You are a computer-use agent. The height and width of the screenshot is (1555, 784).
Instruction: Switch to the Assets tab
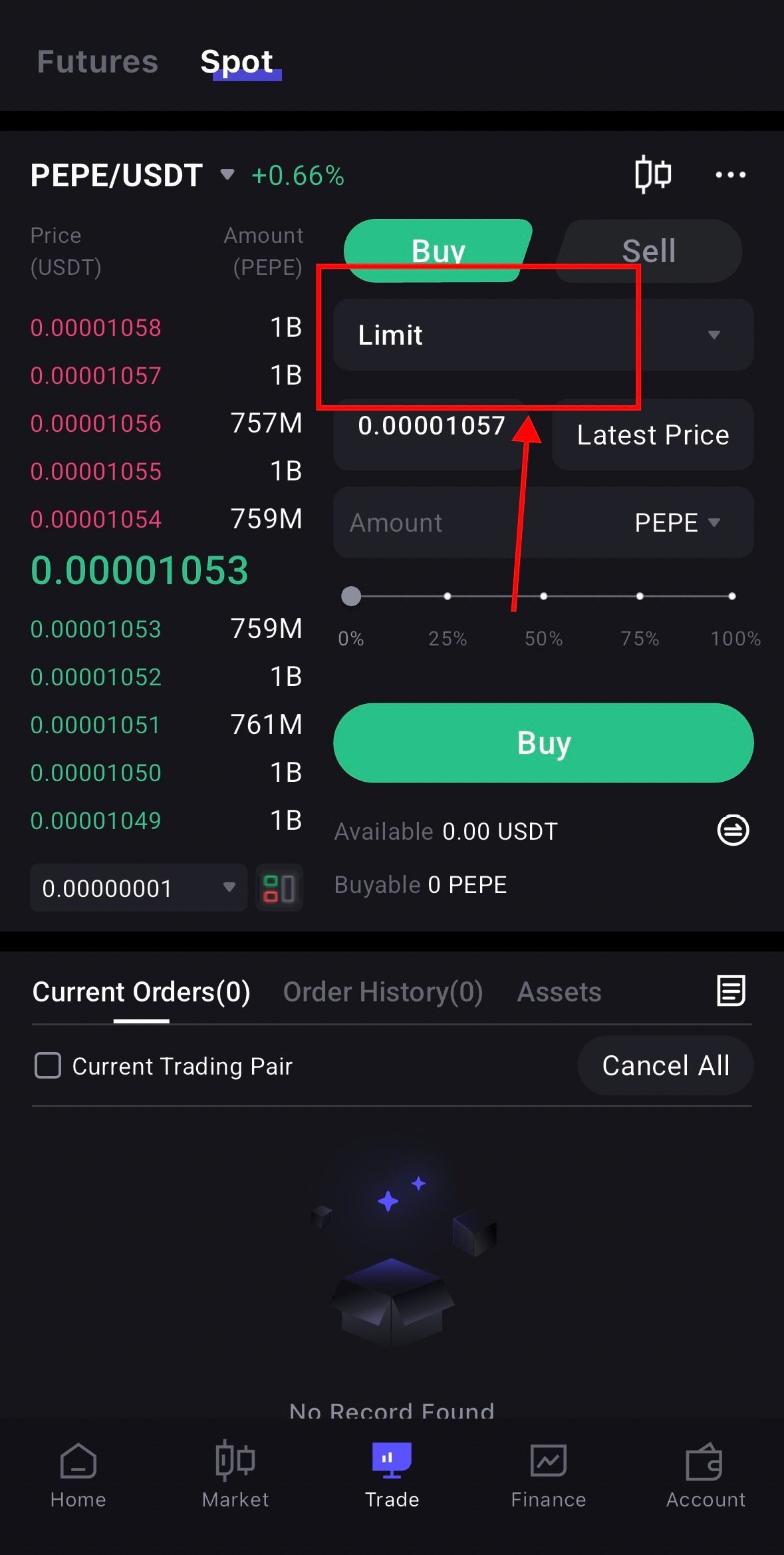(559, 992)
